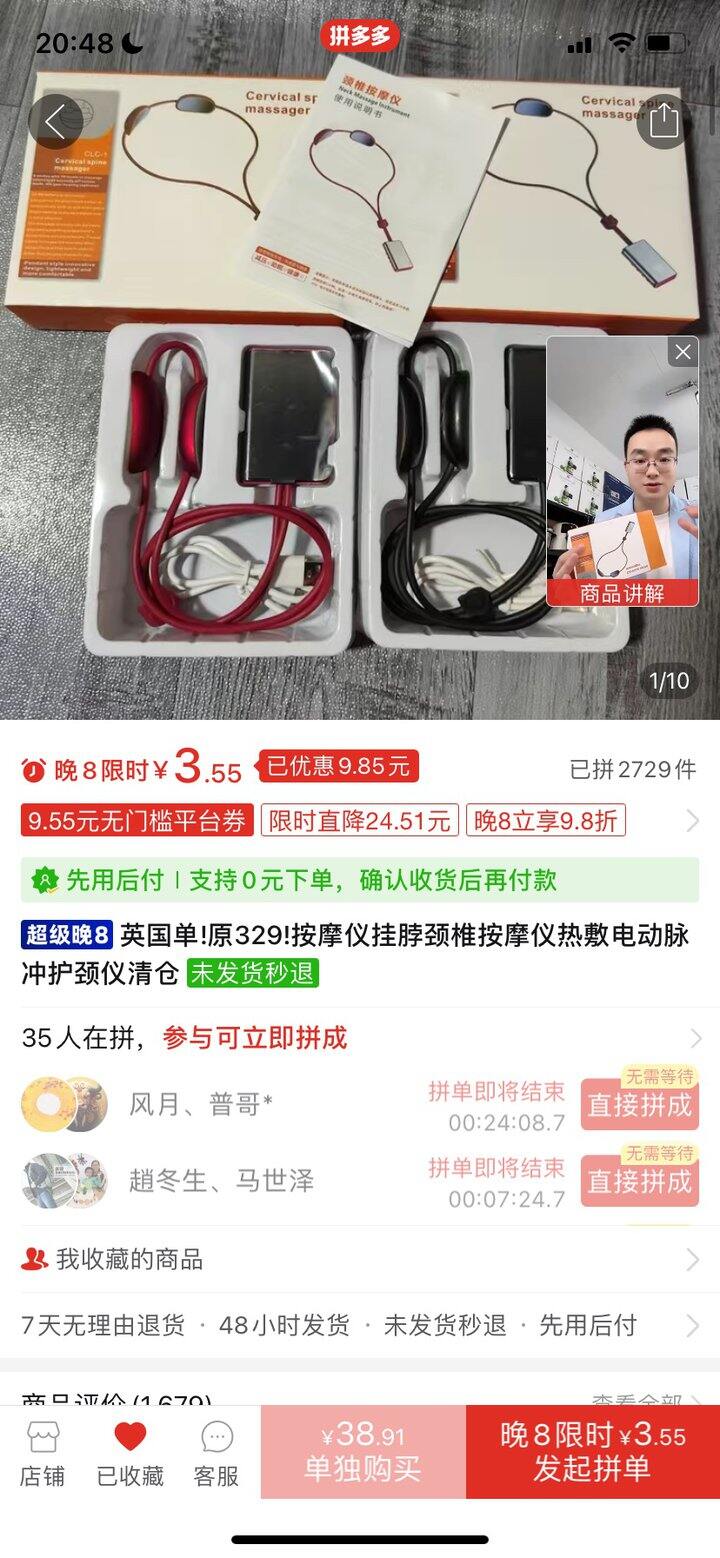Share this product listing
Screen dimensions: 720x1558
coord(664,121)
